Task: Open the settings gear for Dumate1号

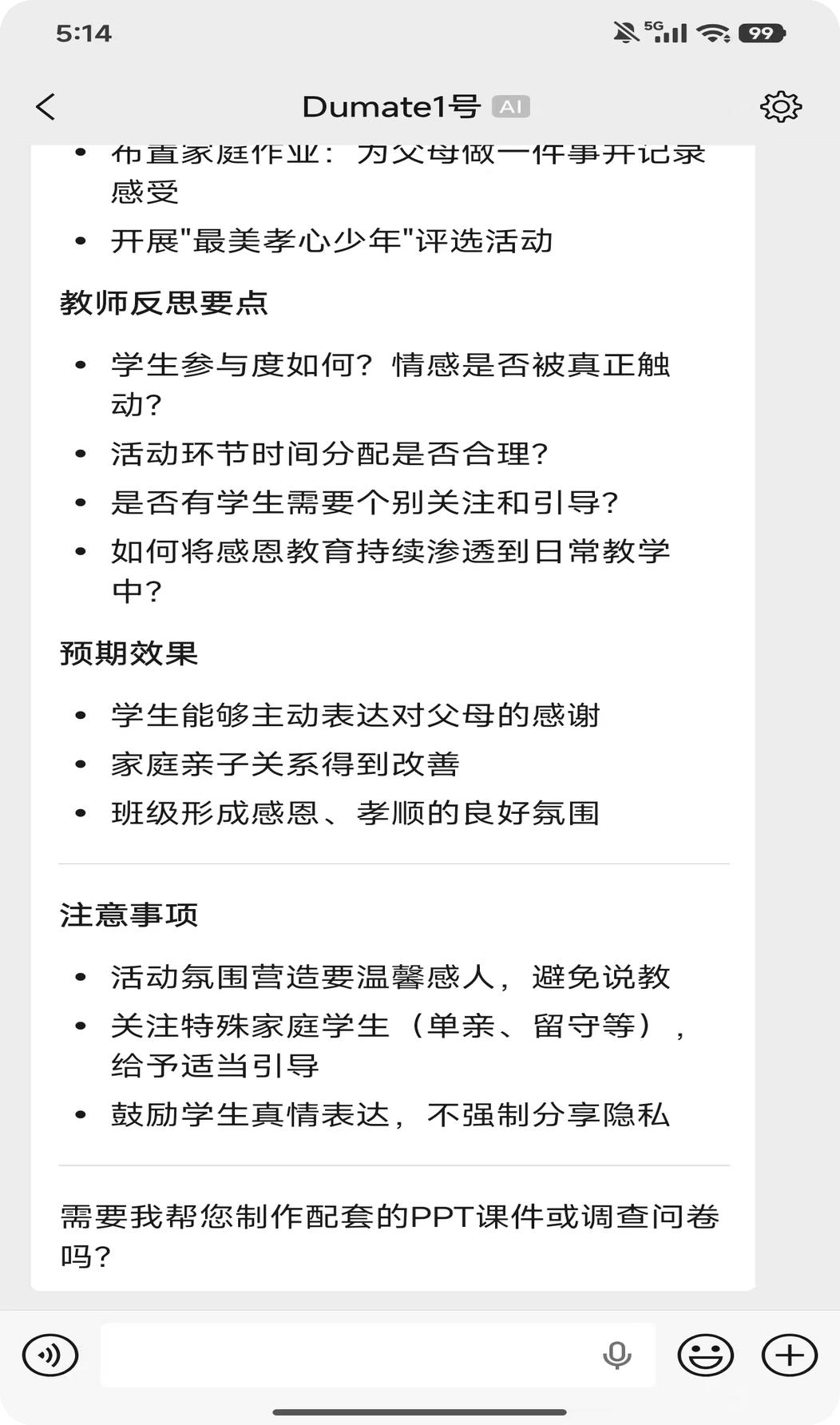Action: (783, 105)
